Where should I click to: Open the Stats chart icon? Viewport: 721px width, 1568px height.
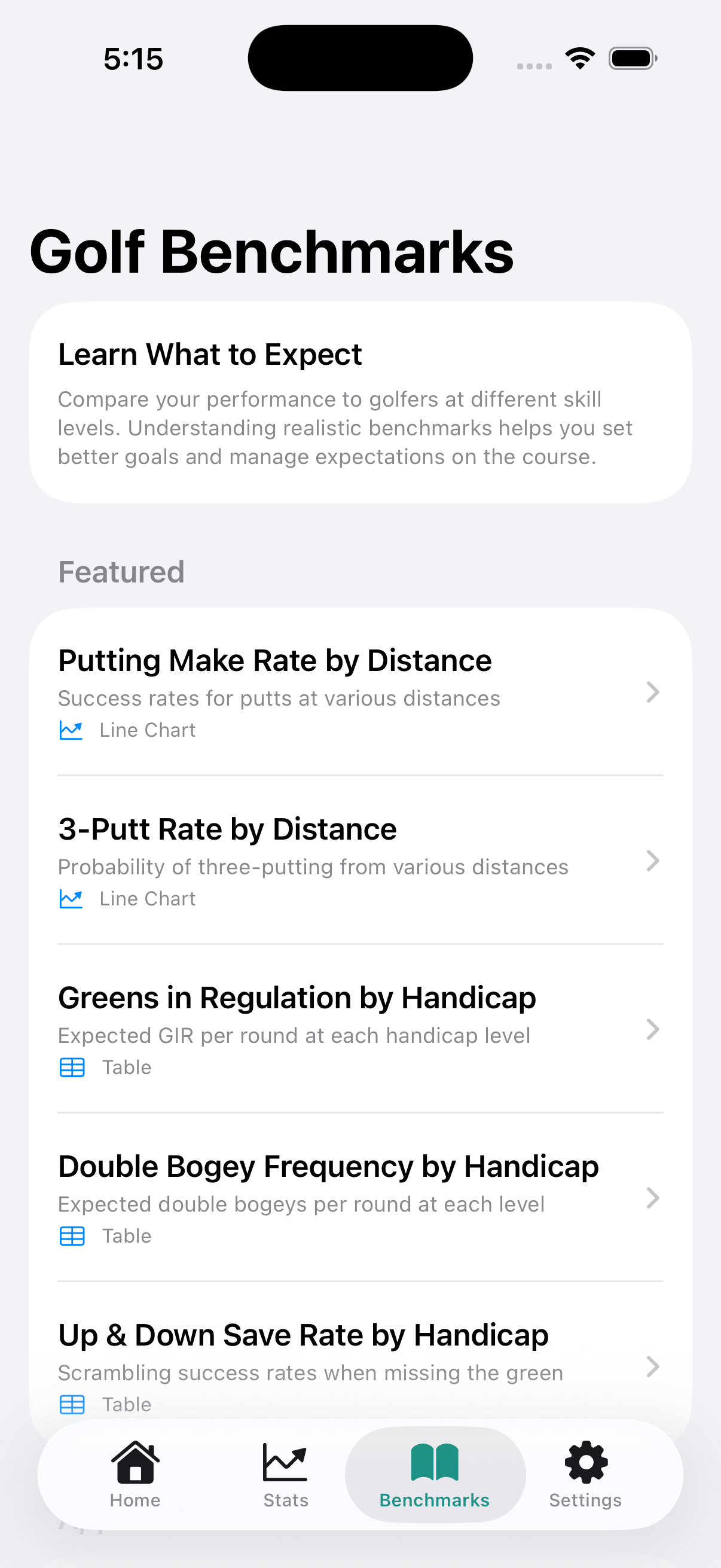[x=285, y=1463]
